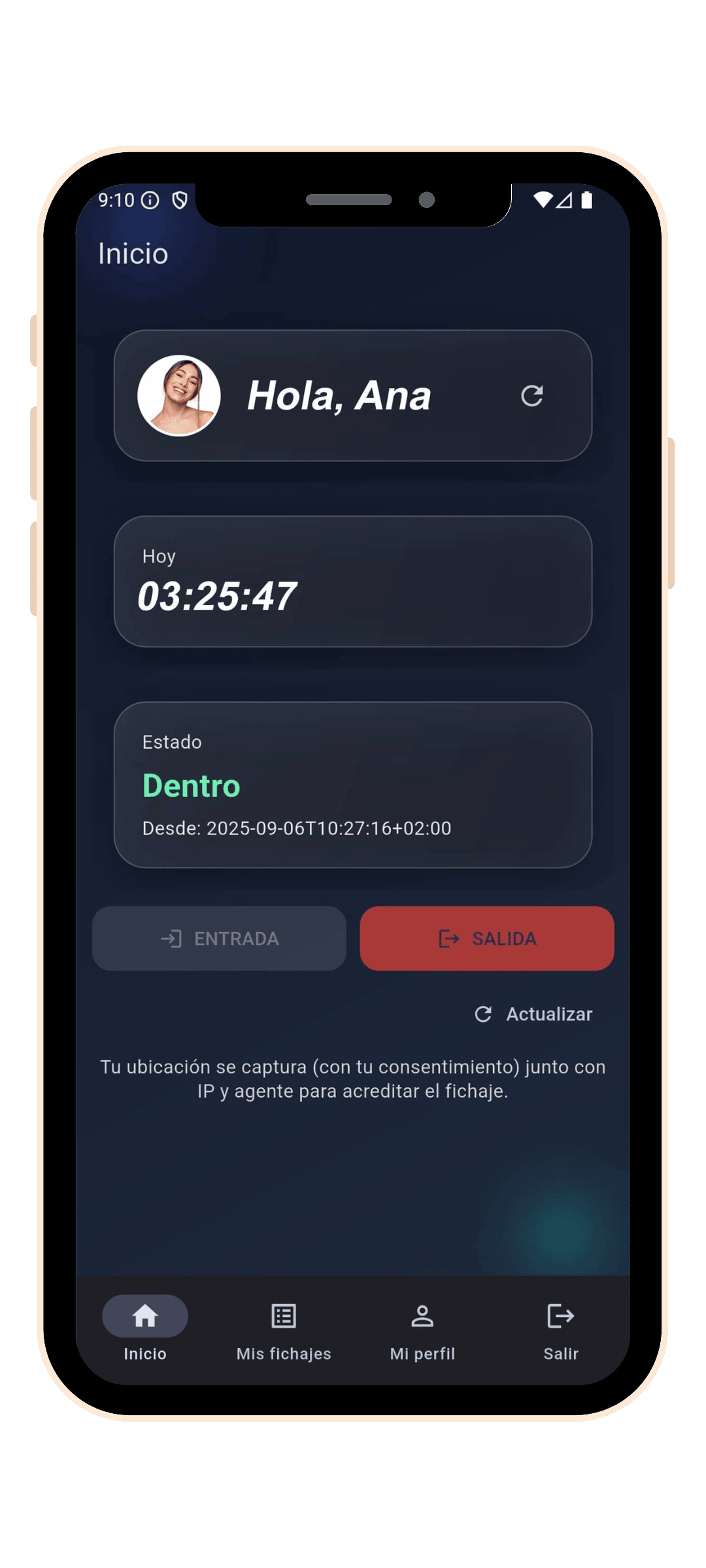Refresh status with the Actualizar button
706x1568 pixels.
click(534, 1014)
